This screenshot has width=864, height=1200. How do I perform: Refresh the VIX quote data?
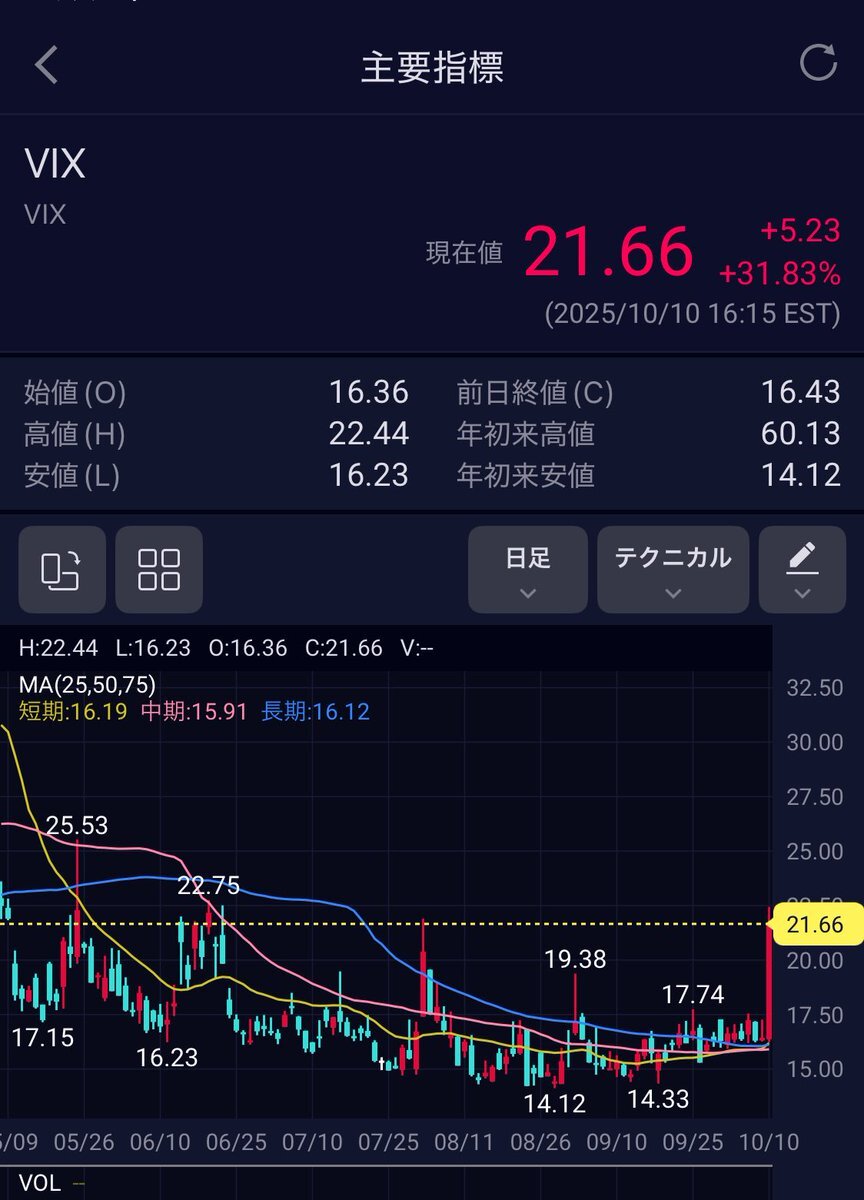click(817, 64)
